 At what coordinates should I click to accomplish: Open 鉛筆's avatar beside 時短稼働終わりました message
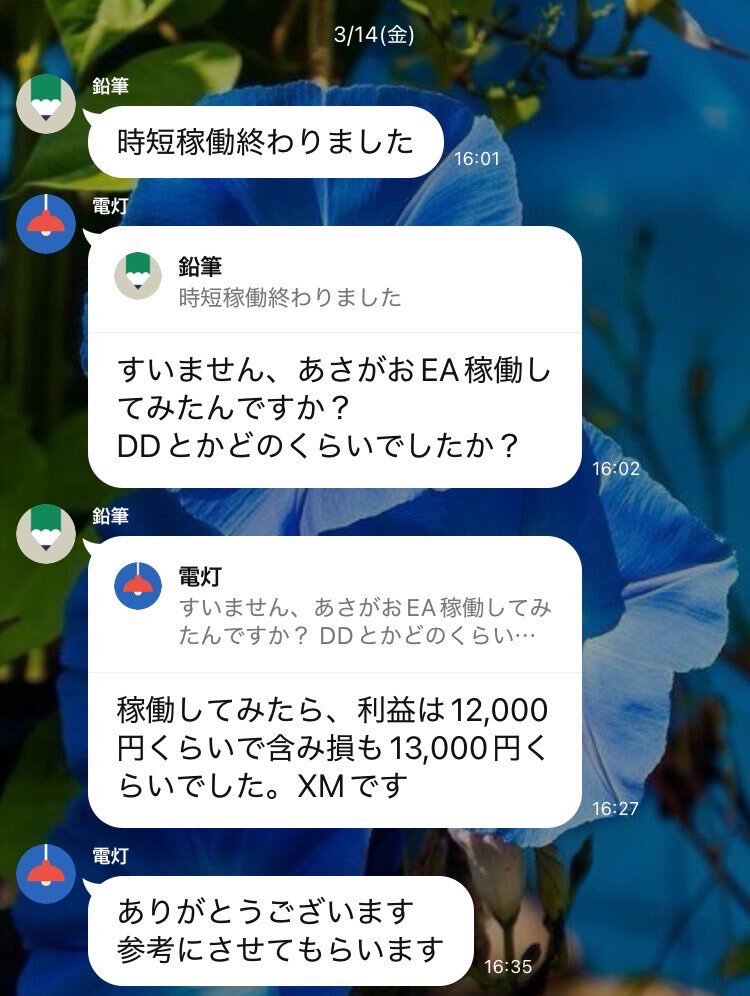click(46, 104)
